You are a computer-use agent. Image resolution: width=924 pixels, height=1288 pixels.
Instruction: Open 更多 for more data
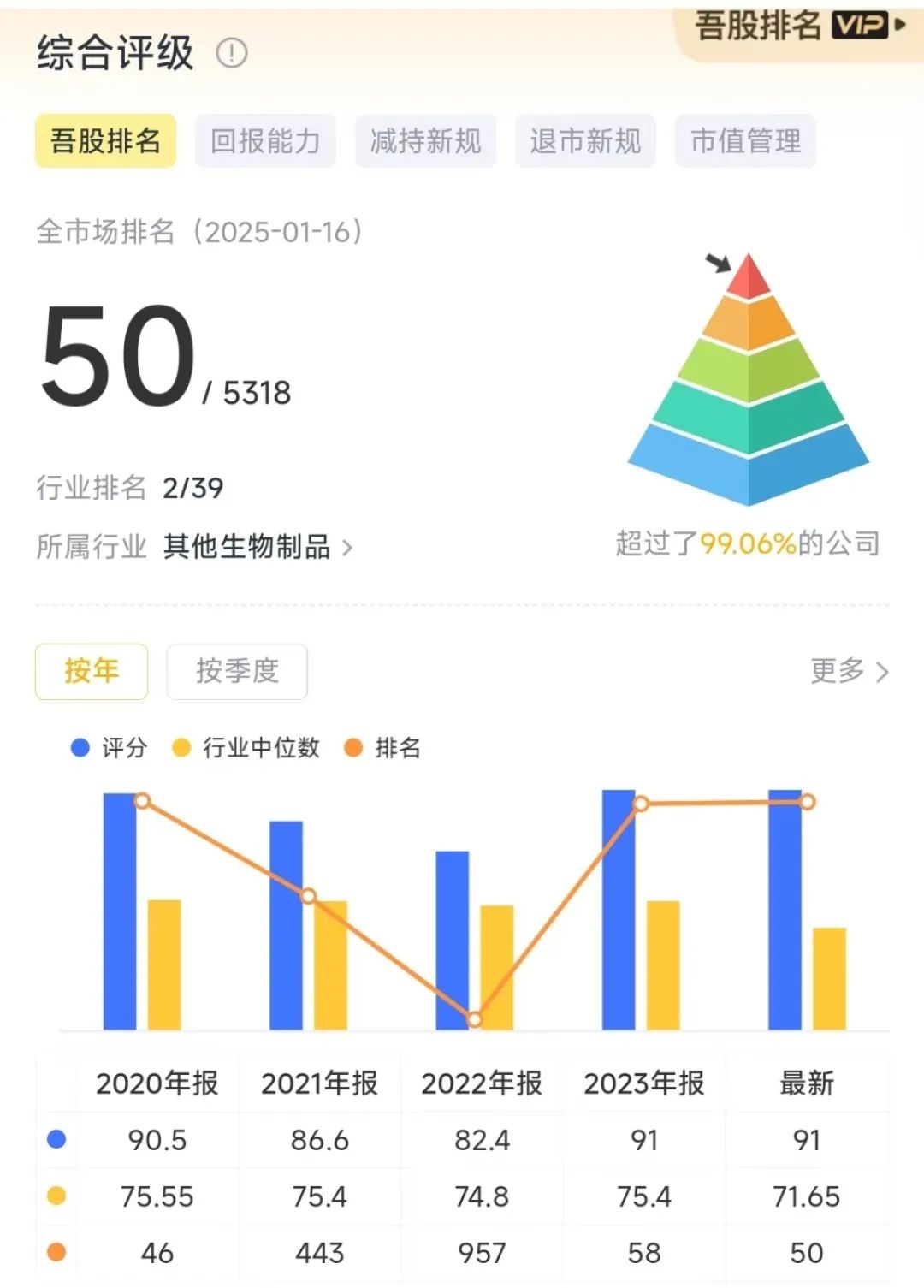[x=850, y=671]
